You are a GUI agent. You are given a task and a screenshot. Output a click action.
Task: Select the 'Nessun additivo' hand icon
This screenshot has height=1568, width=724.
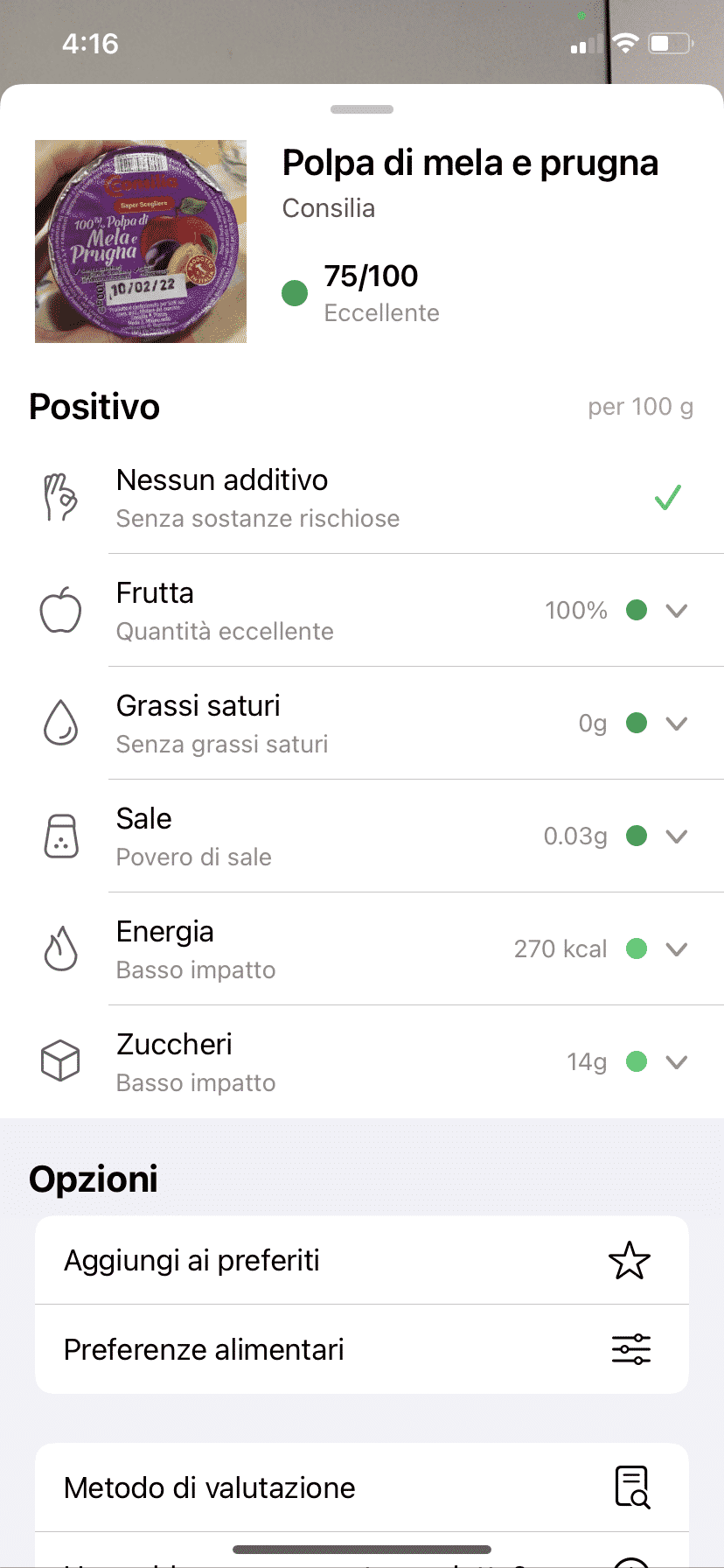click(x=61, y=498)
